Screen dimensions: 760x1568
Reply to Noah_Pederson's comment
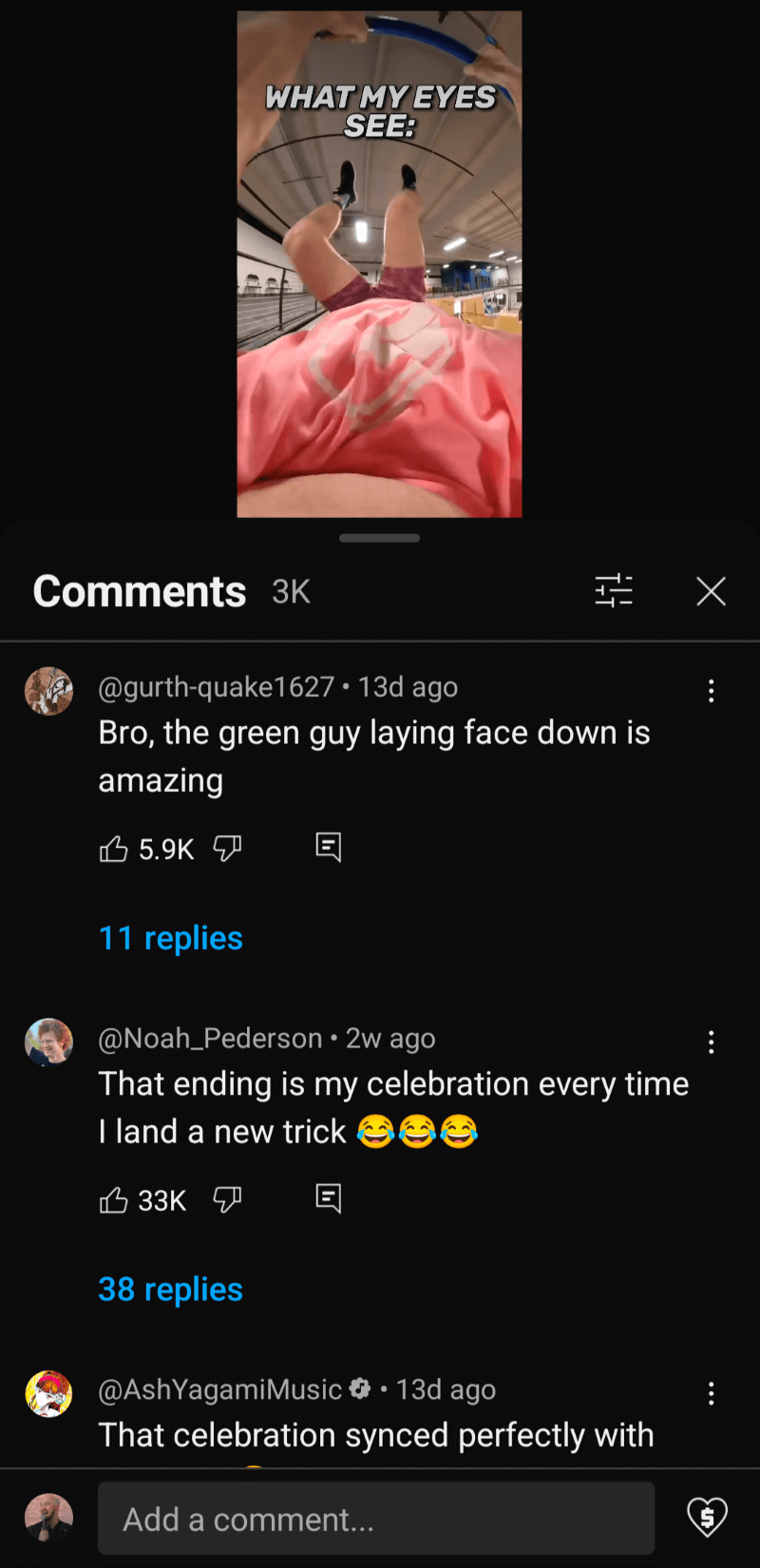tap(329, 1198)
